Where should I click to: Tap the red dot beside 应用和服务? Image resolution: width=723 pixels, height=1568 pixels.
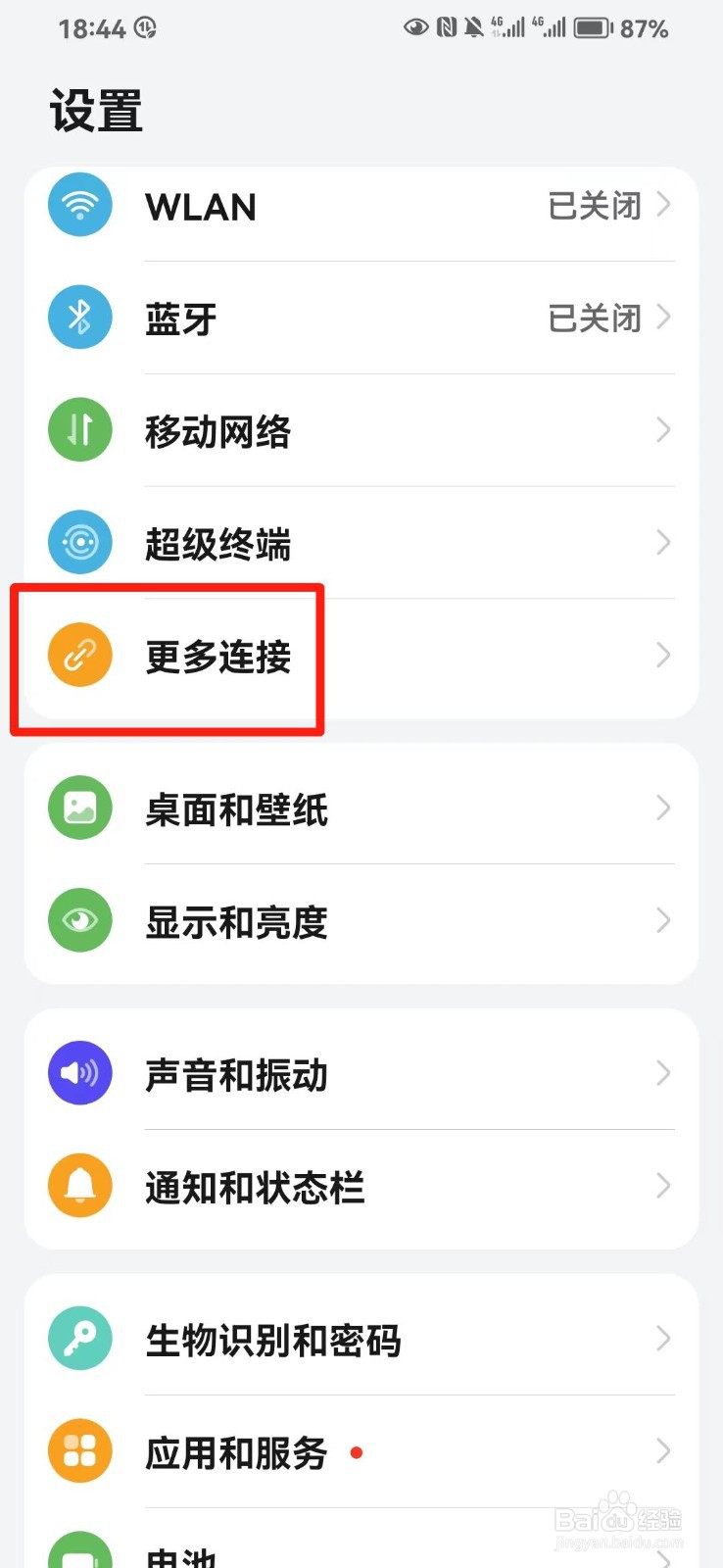coord(356,1454)
